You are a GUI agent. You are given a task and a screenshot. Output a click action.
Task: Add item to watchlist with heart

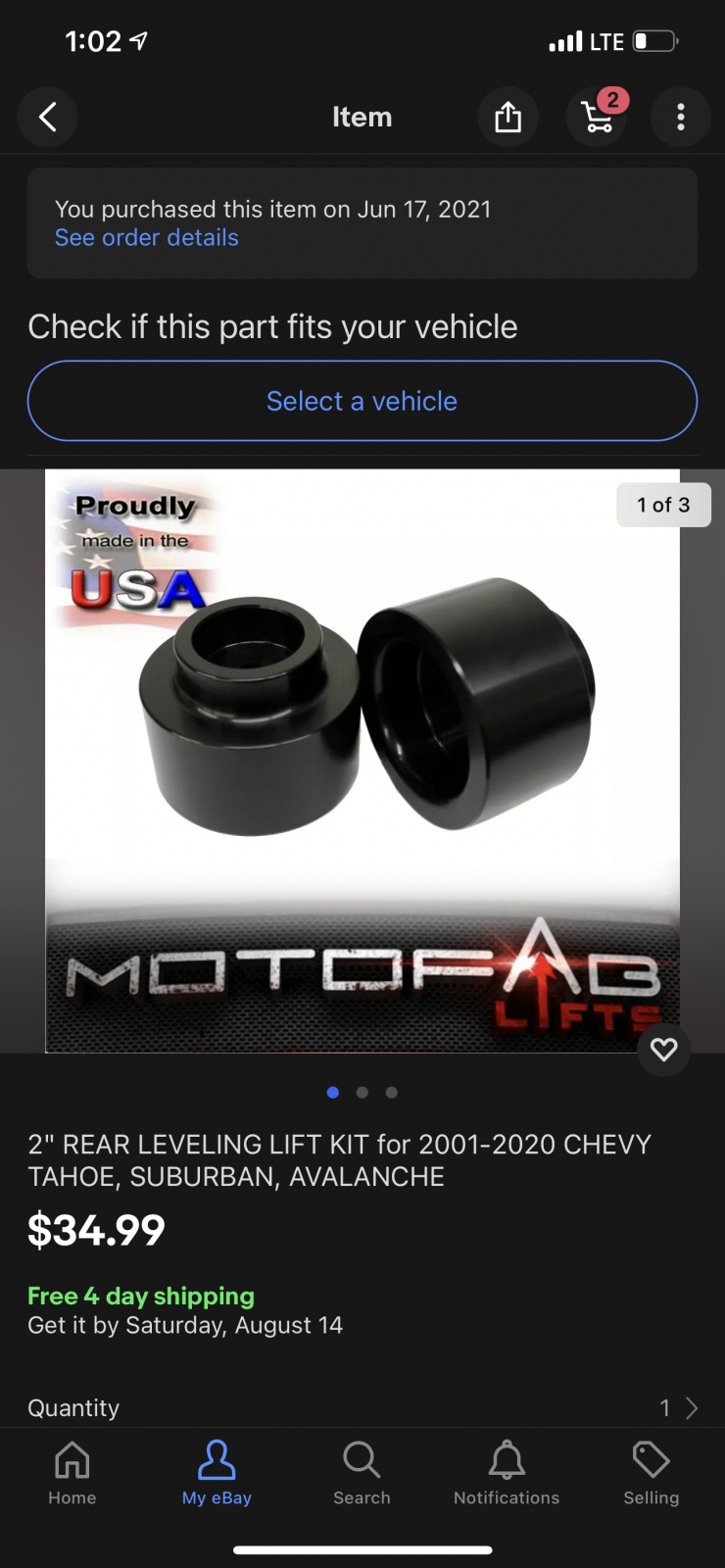[x=664, y=1050]
